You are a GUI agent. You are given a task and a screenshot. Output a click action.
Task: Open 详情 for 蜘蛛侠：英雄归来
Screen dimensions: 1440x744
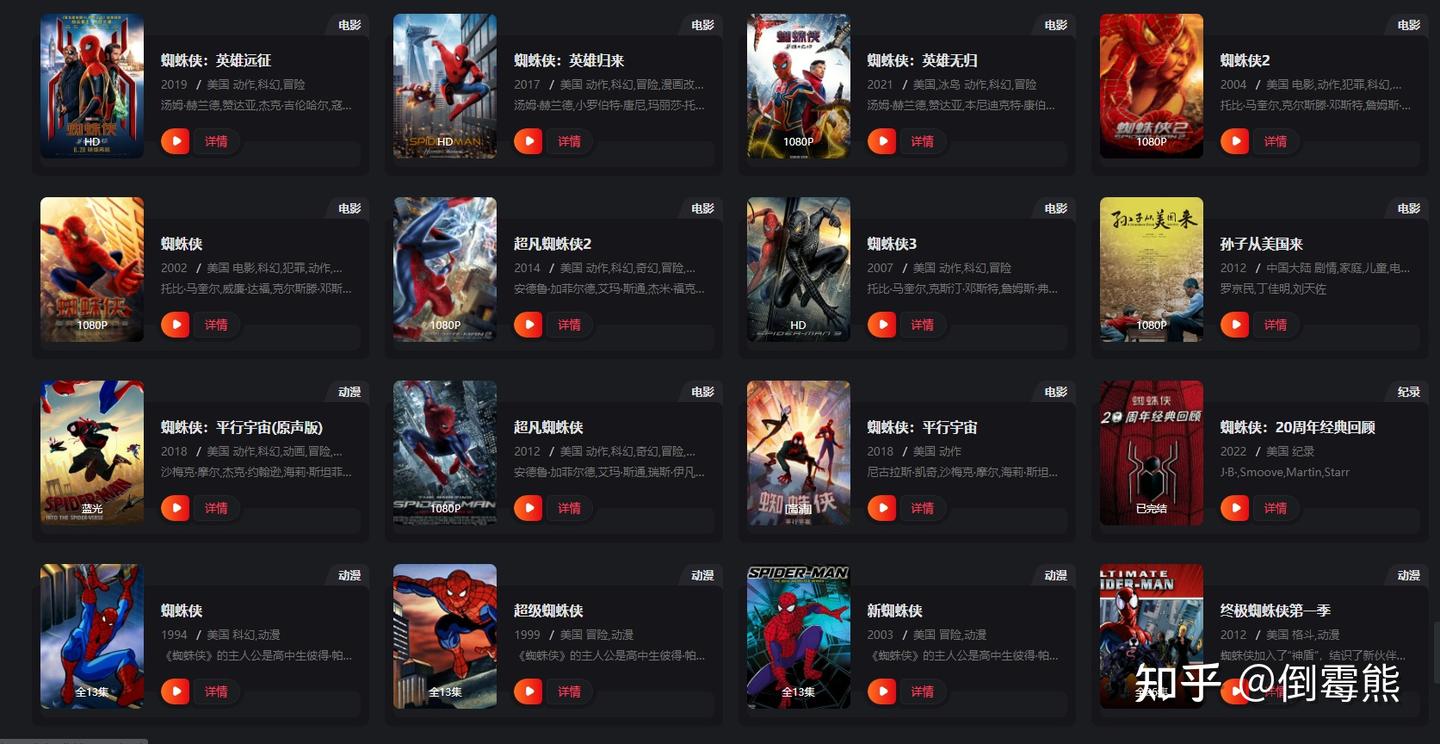[569, 141]
